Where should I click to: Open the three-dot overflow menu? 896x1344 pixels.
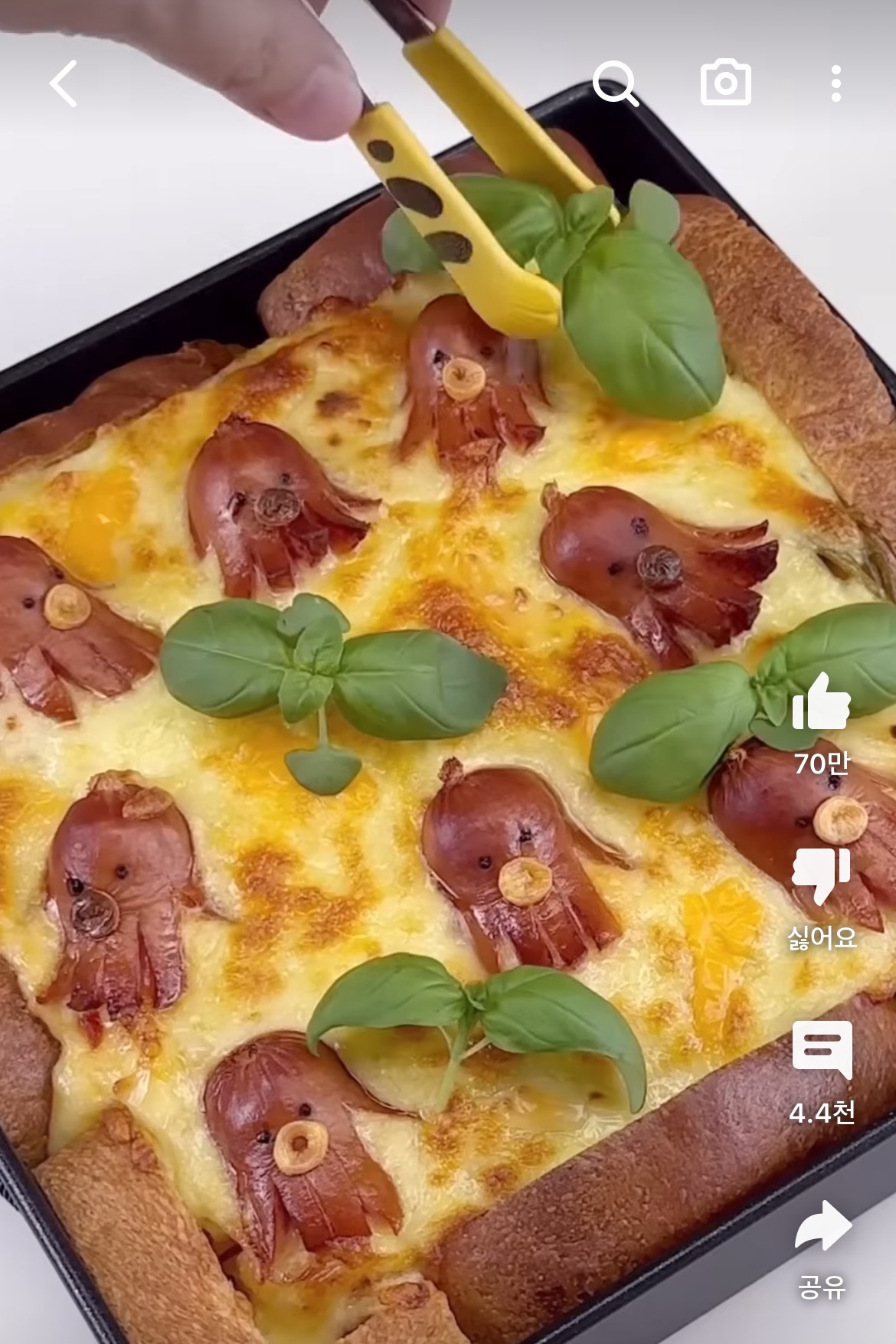click(x=836, y=83)
